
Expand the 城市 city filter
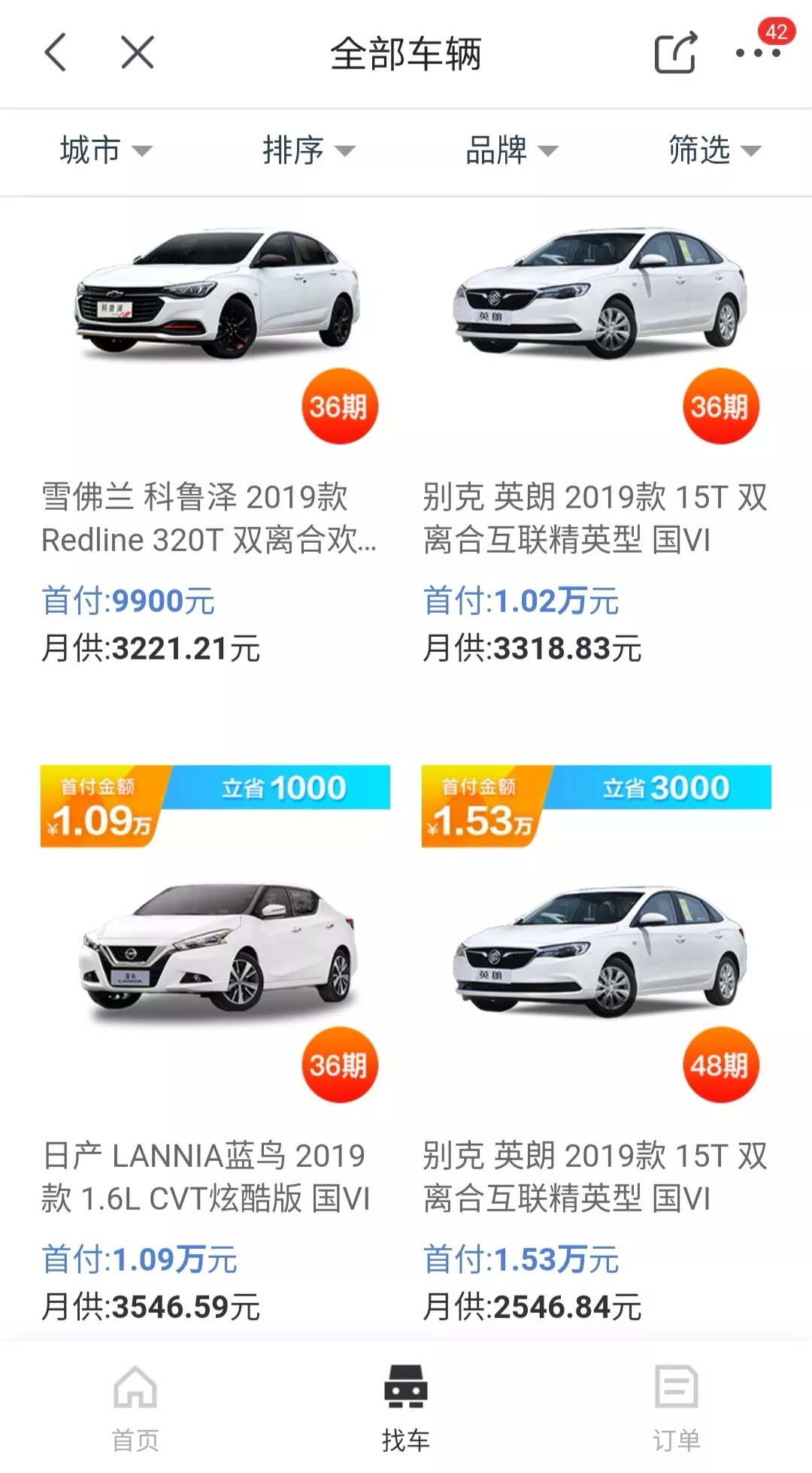pyautogui.click(x=105, y=150)
